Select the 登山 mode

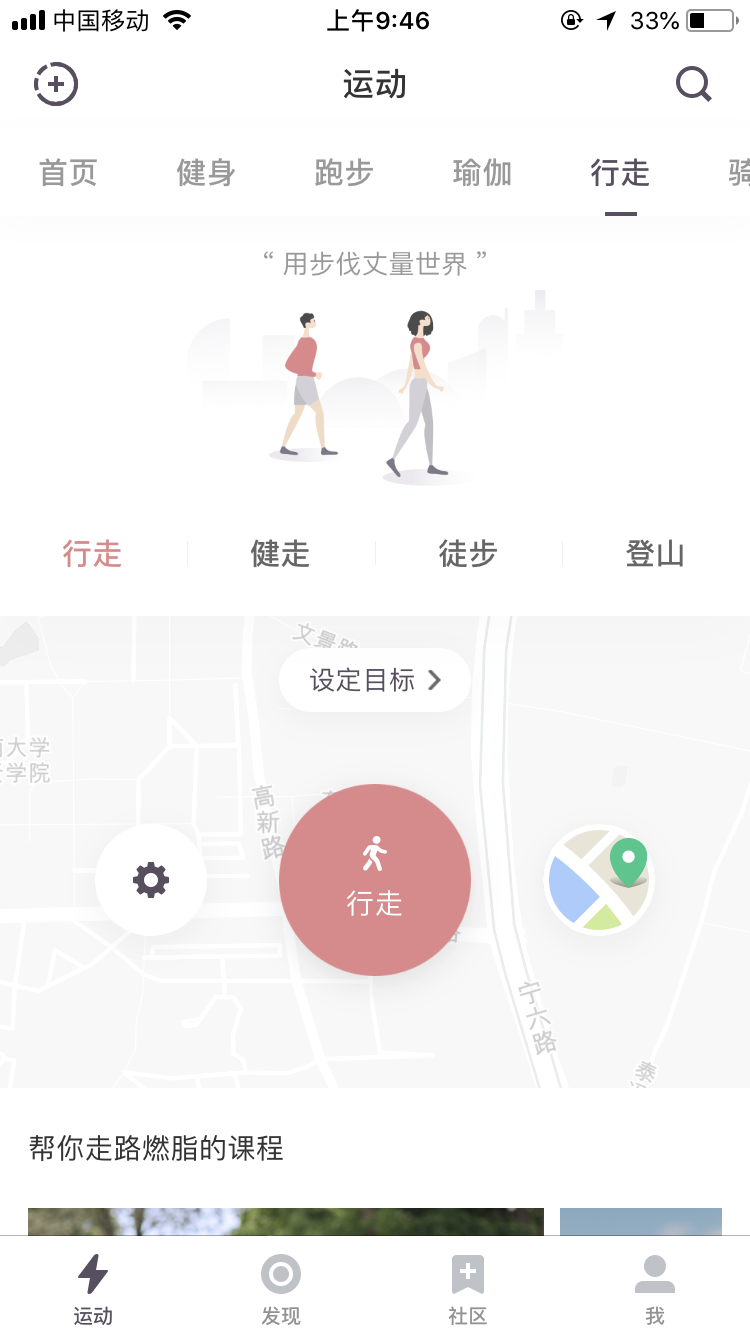click(x=655, y=554)
